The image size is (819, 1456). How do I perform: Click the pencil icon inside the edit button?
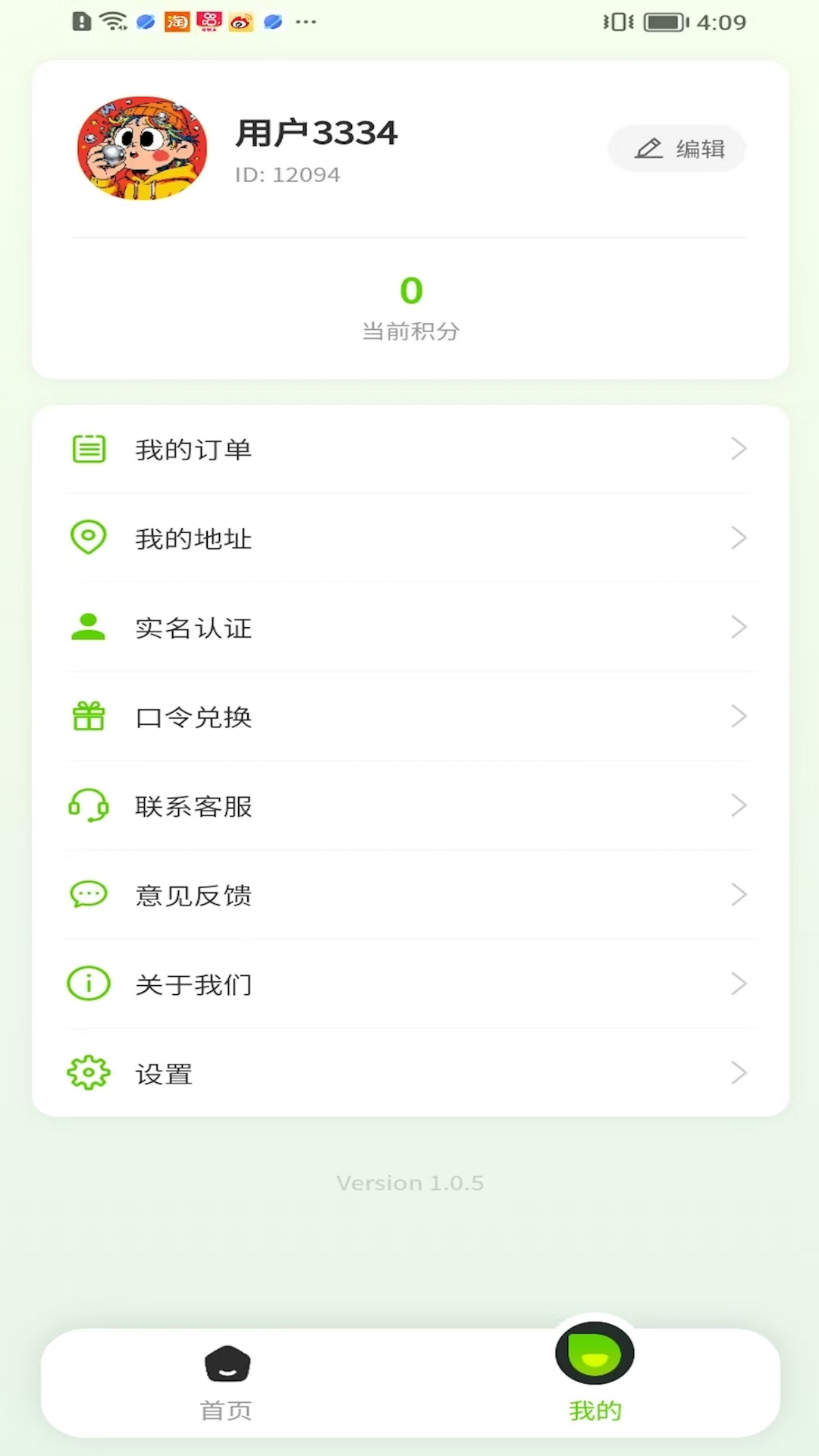(x=650, y=148)
